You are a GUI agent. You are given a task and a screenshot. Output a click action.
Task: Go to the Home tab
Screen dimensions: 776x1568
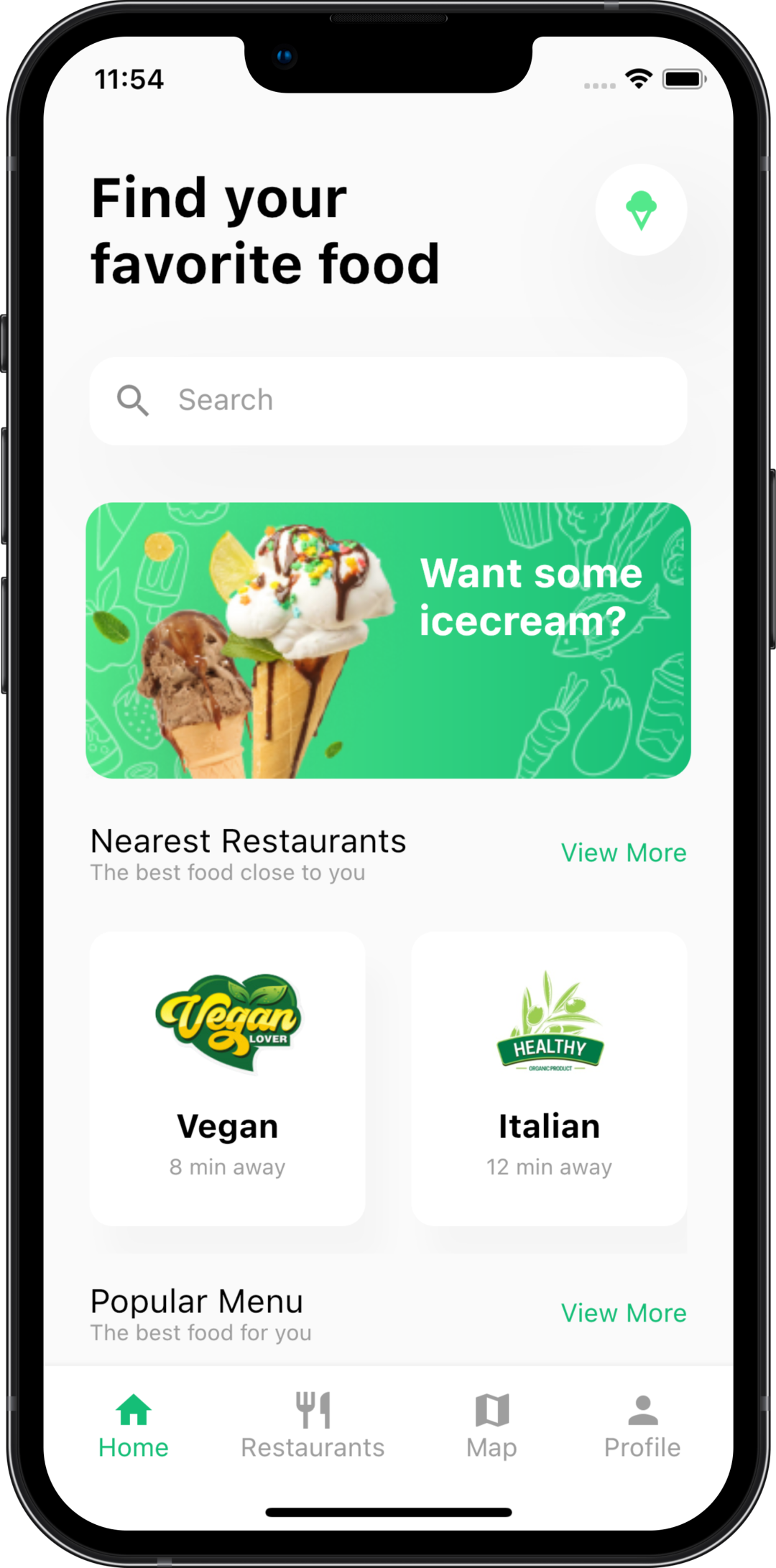pos(134,1426)
